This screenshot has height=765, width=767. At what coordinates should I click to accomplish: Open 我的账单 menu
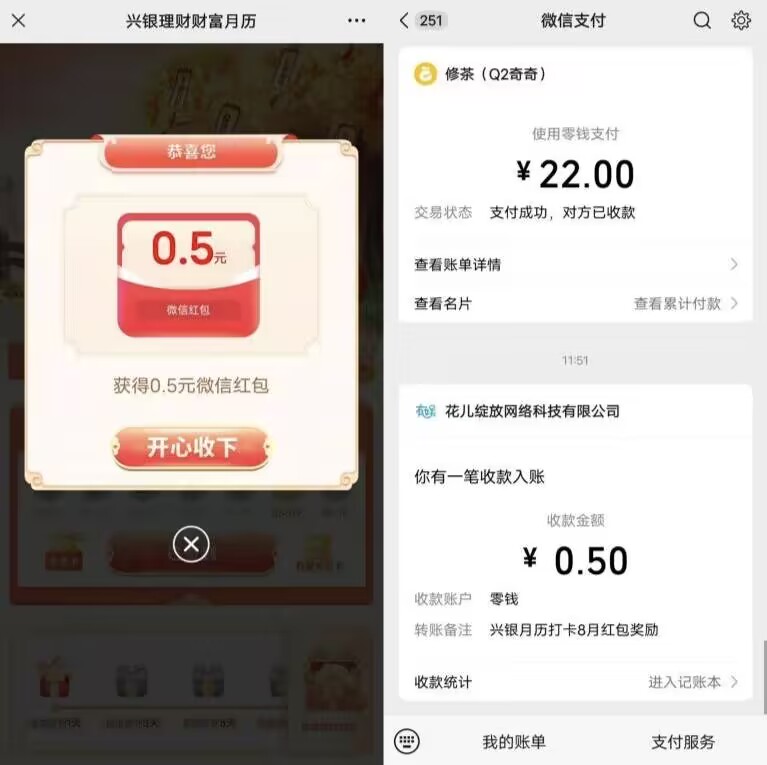point(514,741)
